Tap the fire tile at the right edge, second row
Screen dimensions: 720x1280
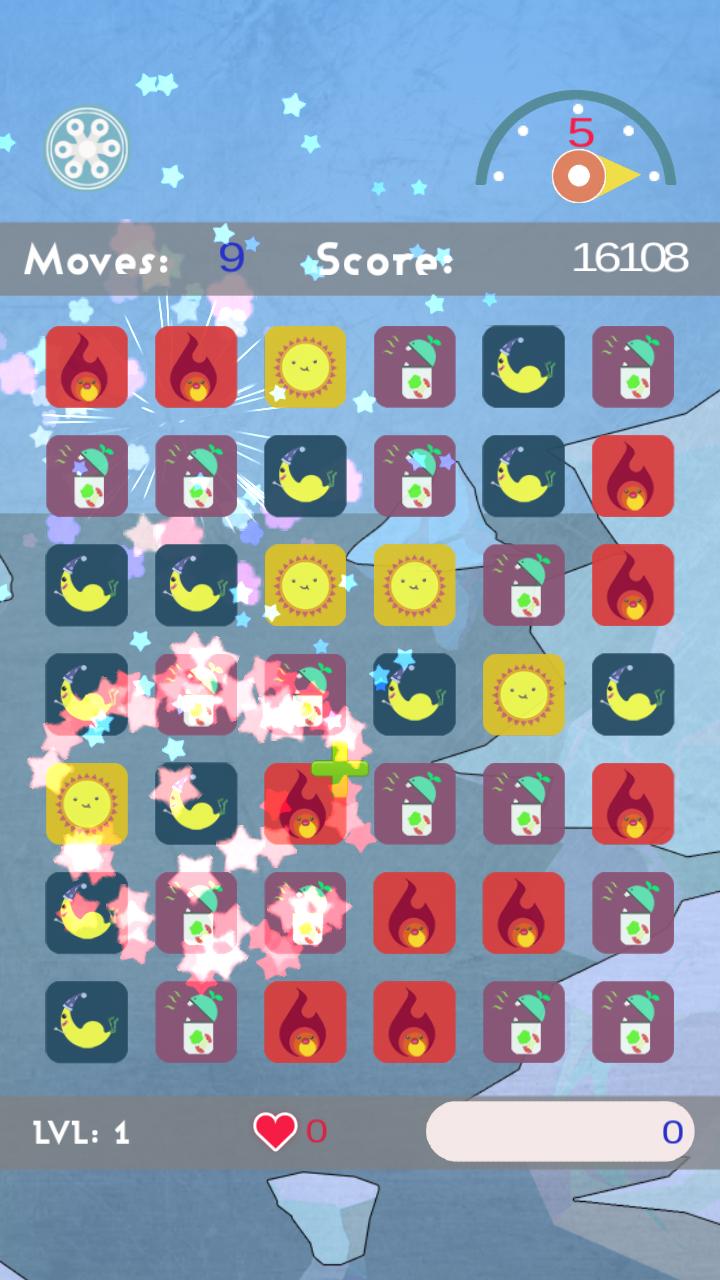633,476
